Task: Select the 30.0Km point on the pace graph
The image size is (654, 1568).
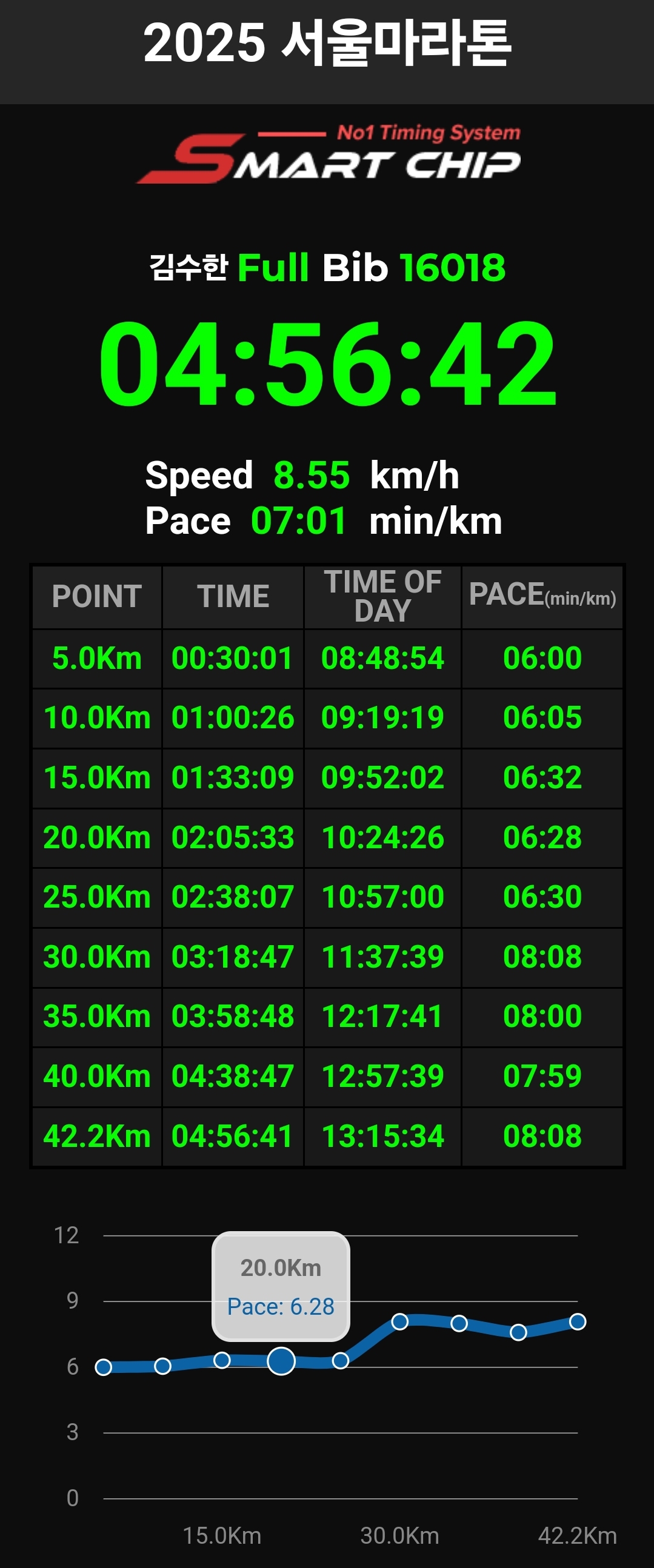Action: tap(399, 1321)
